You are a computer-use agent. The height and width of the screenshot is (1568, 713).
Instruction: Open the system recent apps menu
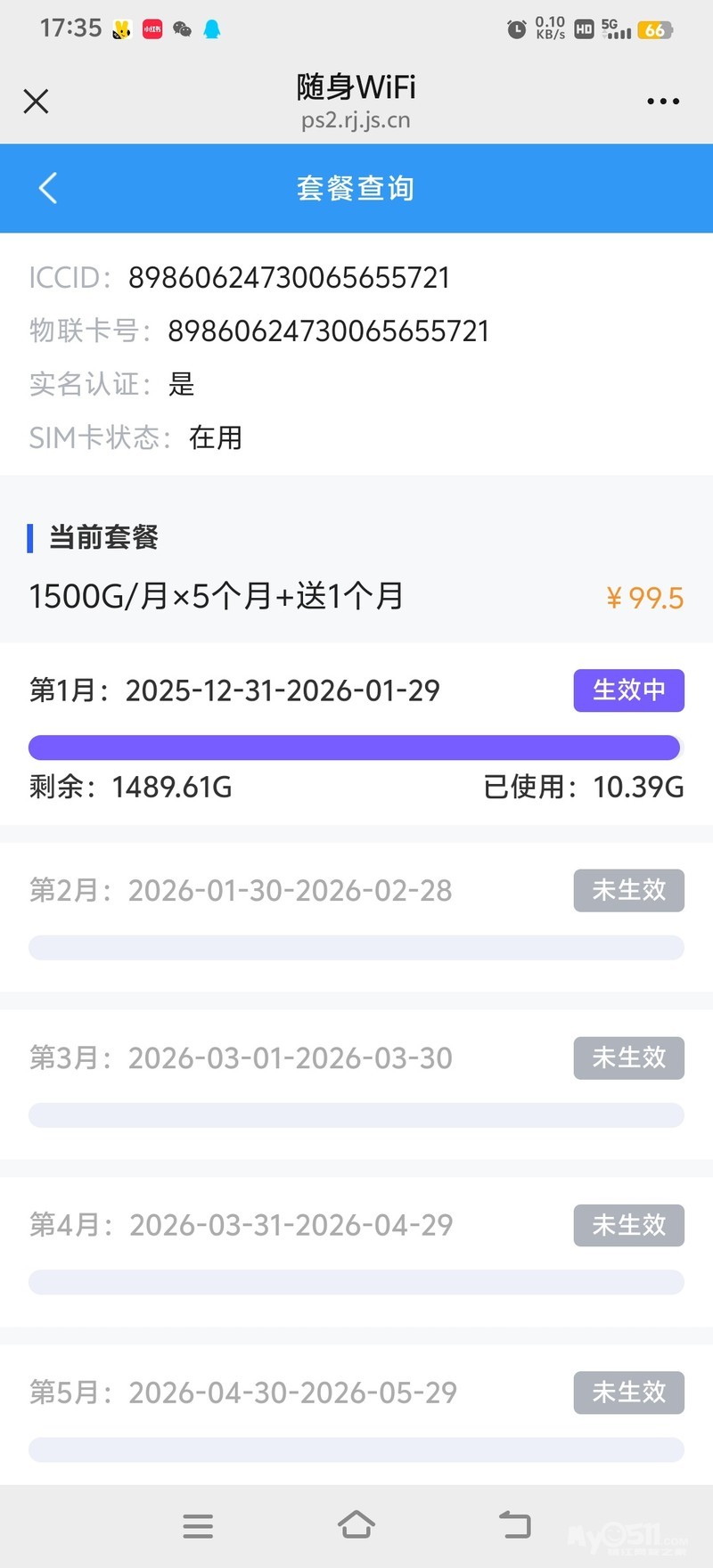point(198,1526)
